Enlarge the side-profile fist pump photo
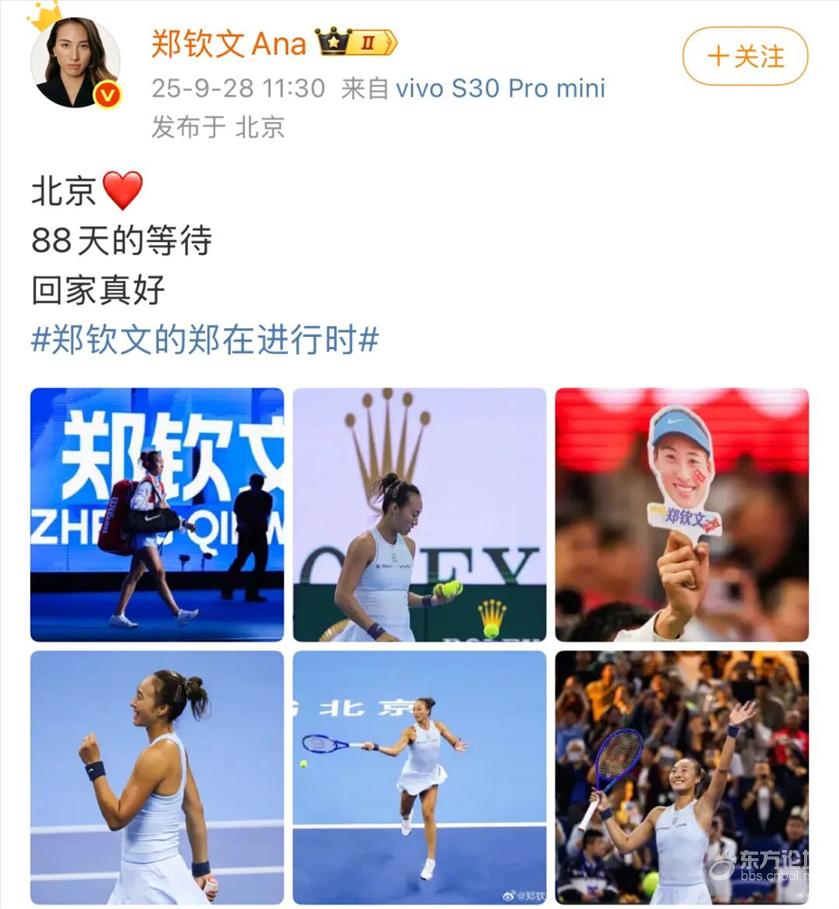Viewport: 839px width, 909px height. (x=157, y=777)
